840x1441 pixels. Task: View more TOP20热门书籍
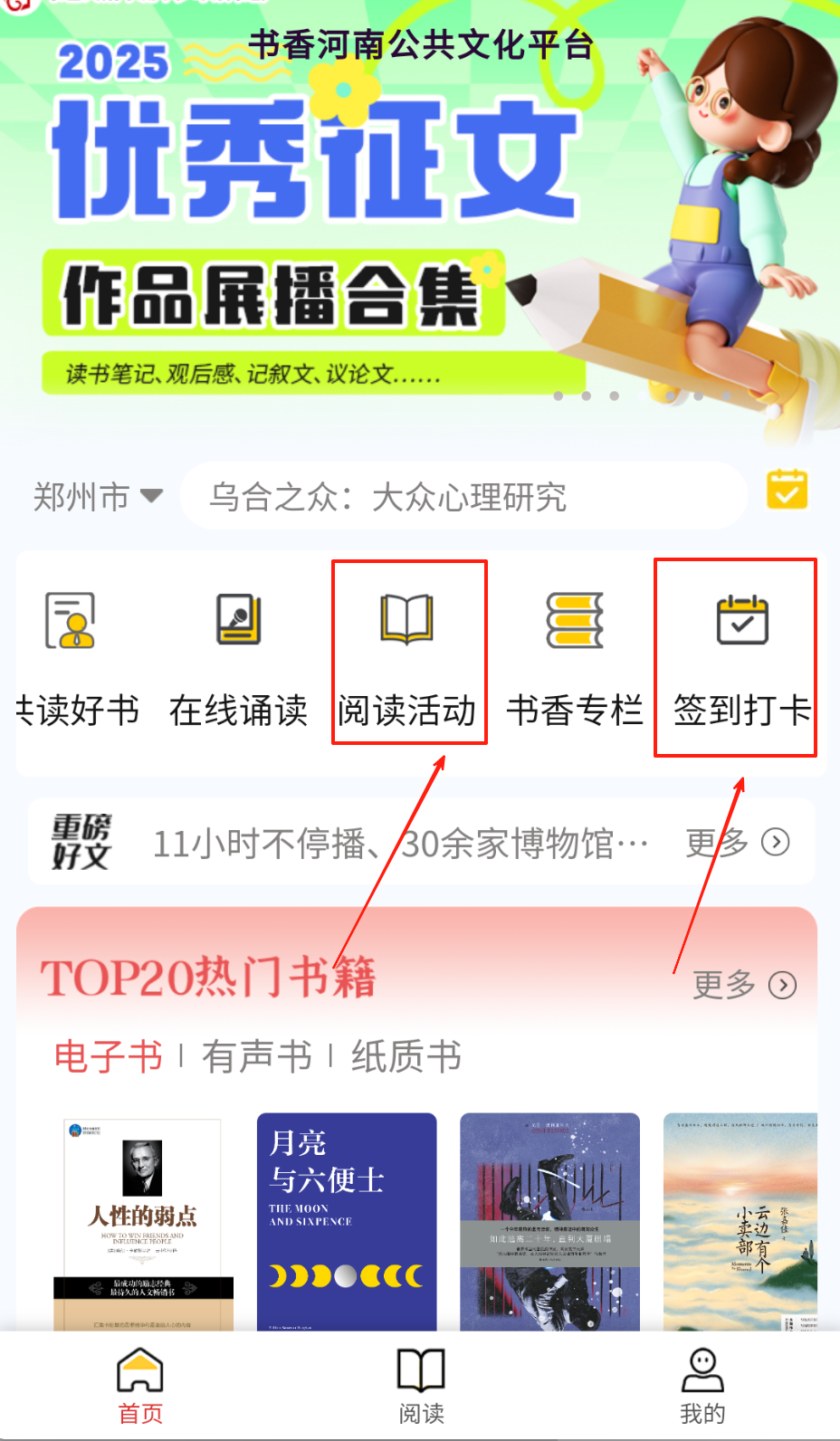click(x=744, y=985)
